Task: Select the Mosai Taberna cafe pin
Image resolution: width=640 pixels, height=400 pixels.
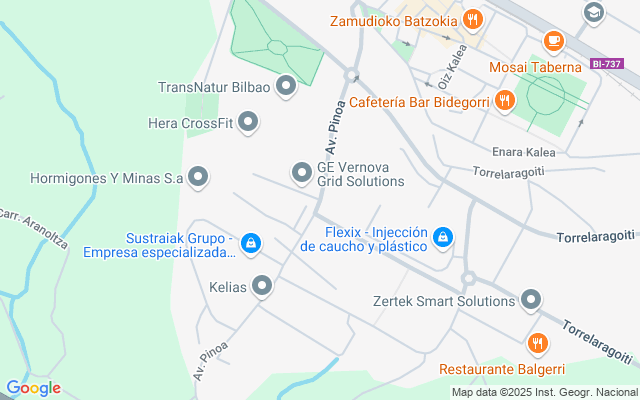Action: tap(552, 42)
